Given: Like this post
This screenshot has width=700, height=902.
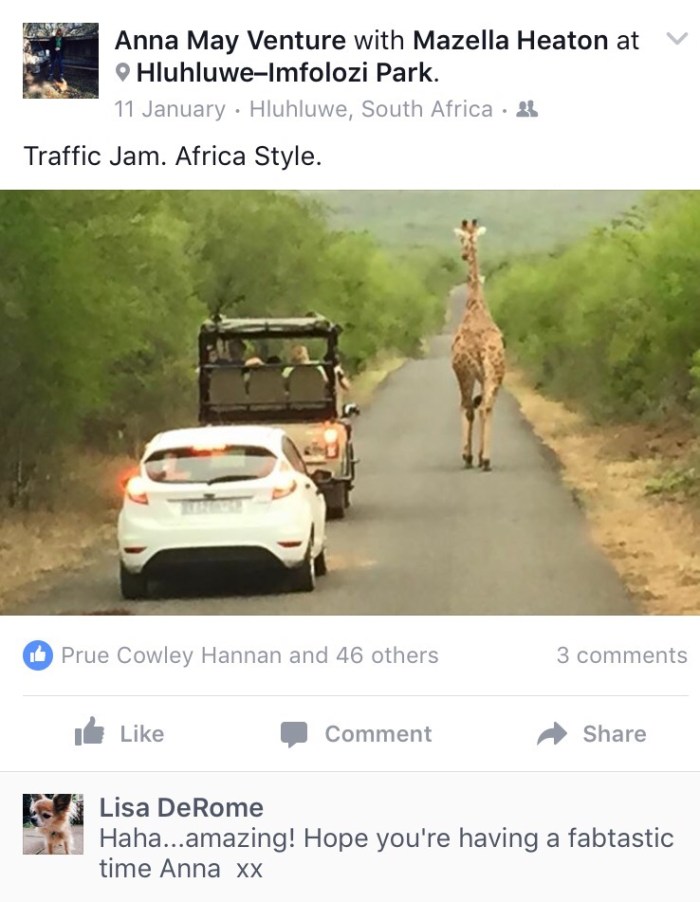Looking at the screenshot, I should click(120, 734).
